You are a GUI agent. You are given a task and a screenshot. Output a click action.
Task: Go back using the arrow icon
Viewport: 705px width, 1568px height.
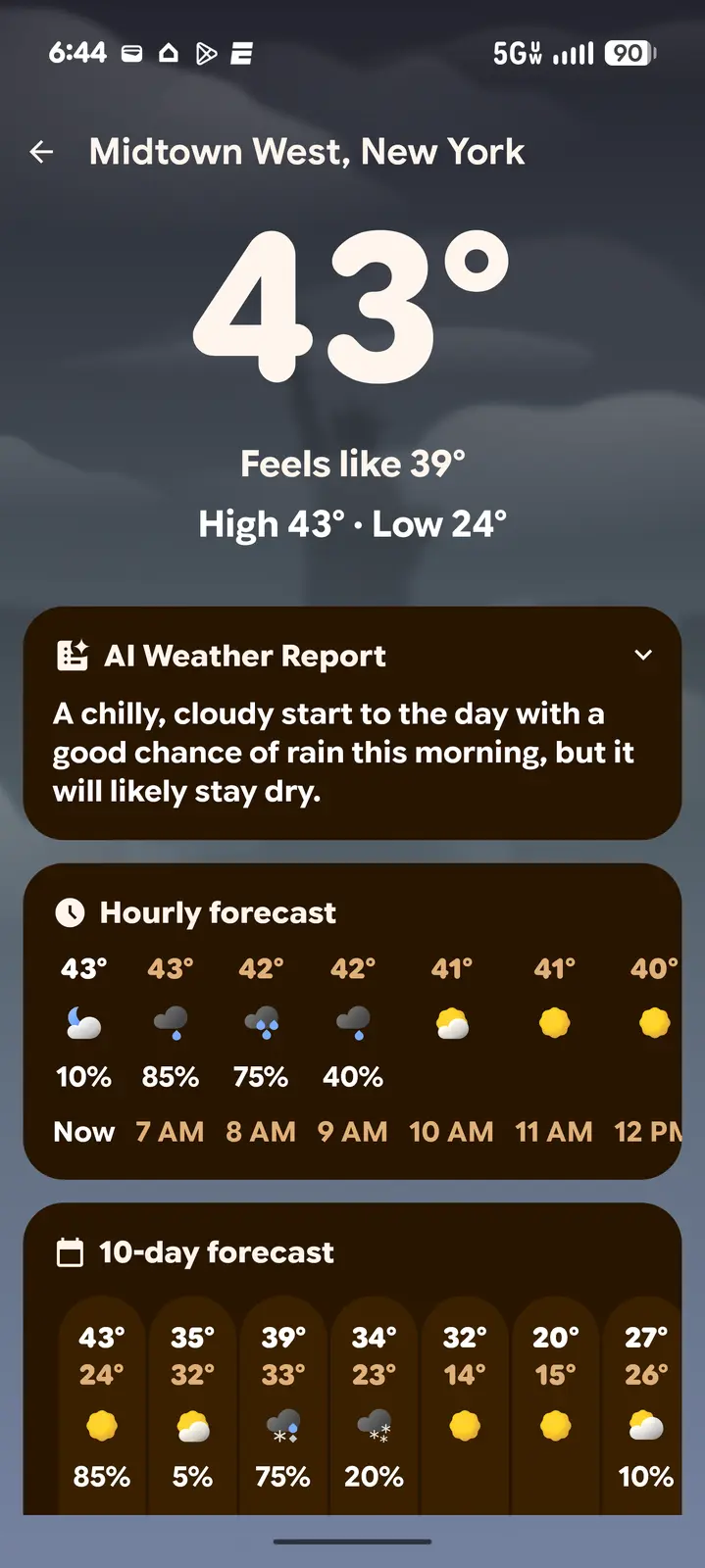pos(41,152)
